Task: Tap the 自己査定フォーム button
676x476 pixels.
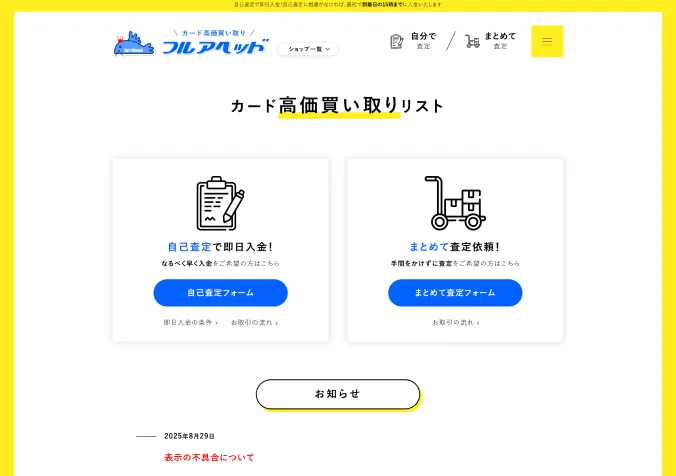Action: pyautogui.click(x=220, y=293)
